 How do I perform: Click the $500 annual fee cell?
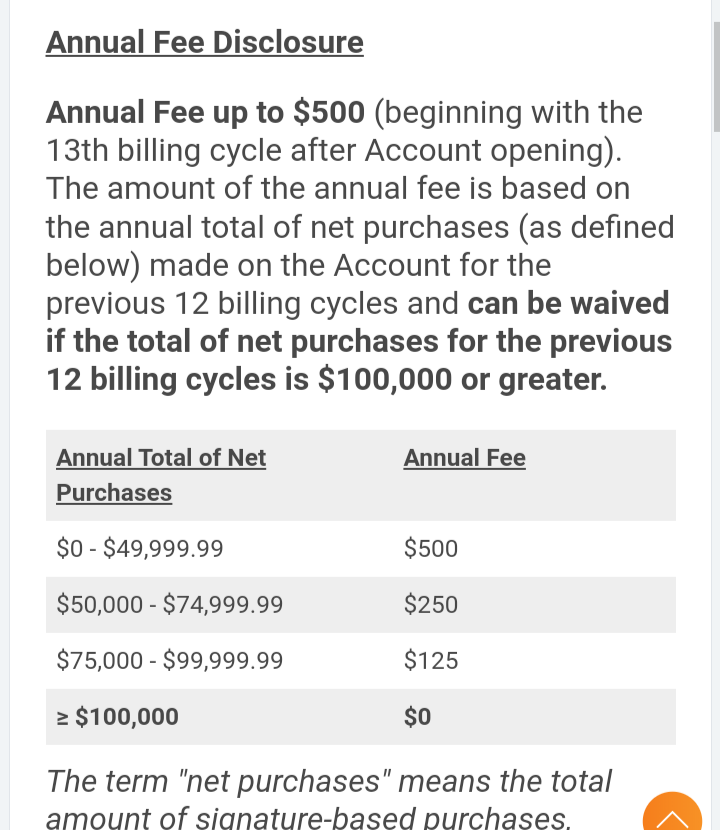430,548
